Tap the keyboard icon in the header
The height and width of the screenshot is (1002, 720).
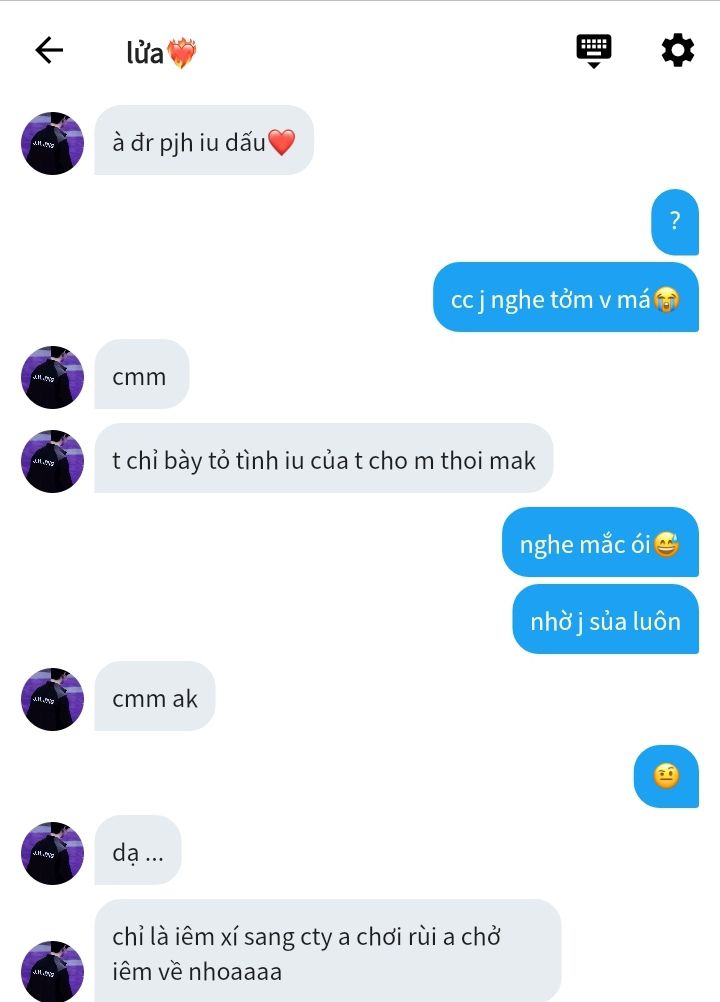(x=593, y=50)
